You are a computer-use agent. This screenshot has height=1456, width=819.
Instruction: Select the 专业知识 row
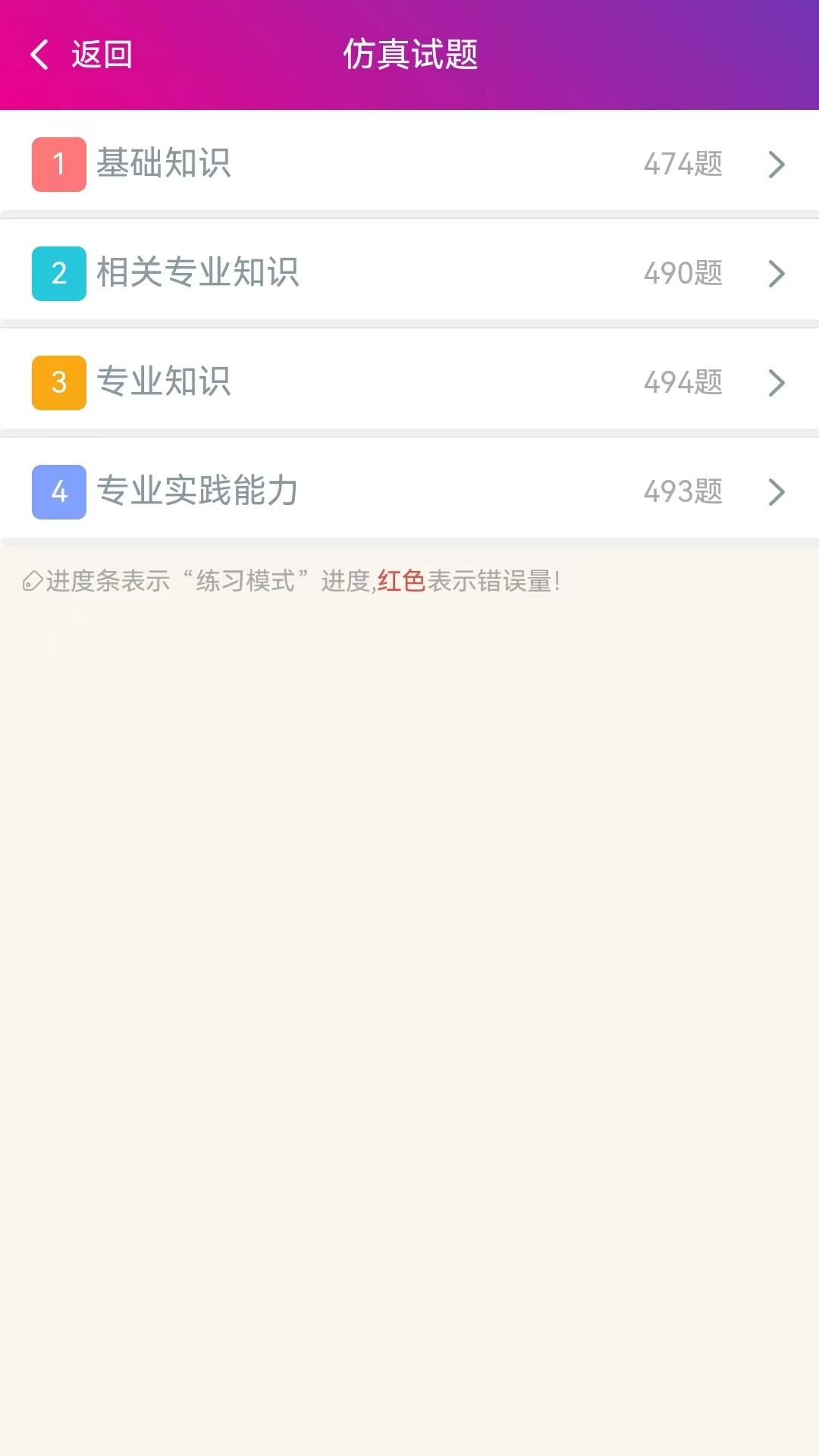[165, 383]
